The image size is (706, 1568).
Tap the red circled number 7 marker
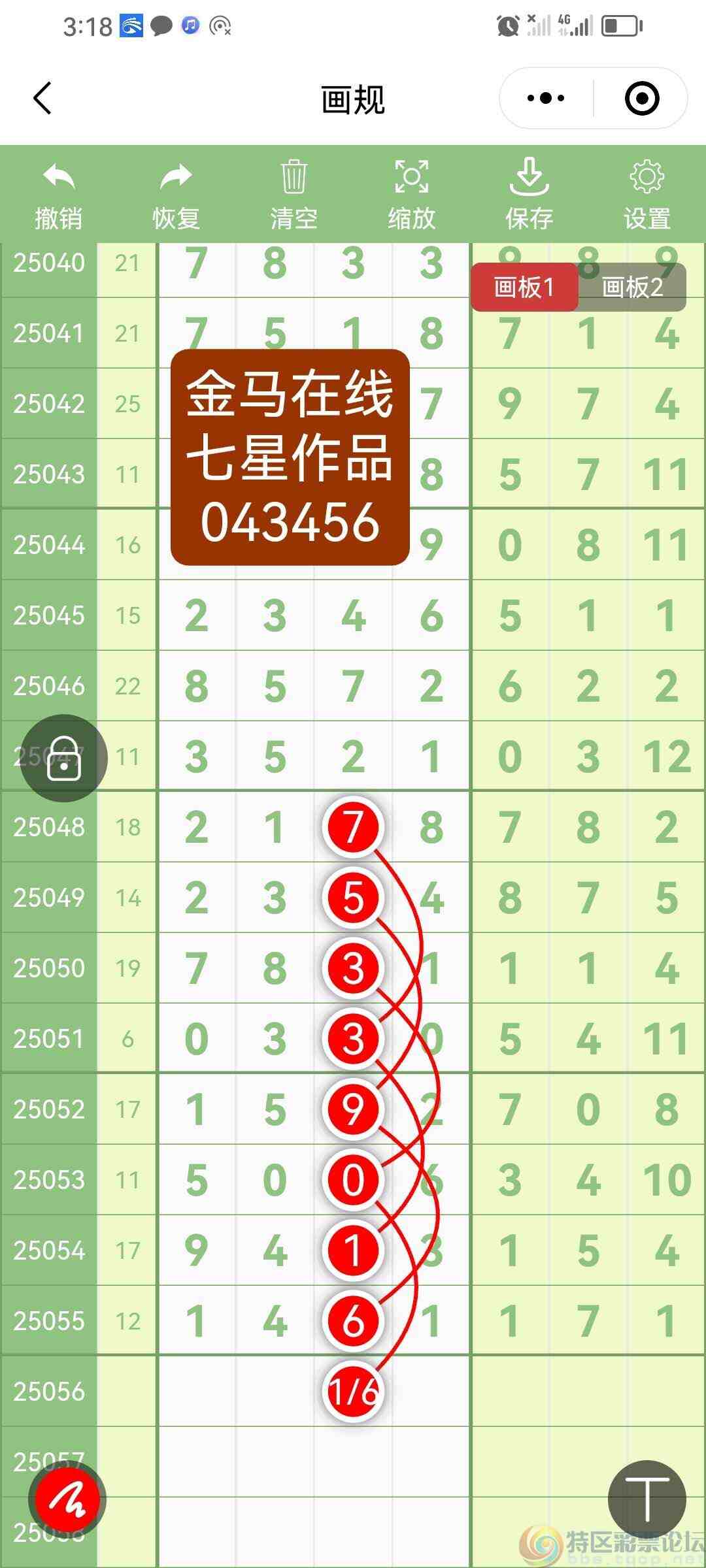click(353, 826)
